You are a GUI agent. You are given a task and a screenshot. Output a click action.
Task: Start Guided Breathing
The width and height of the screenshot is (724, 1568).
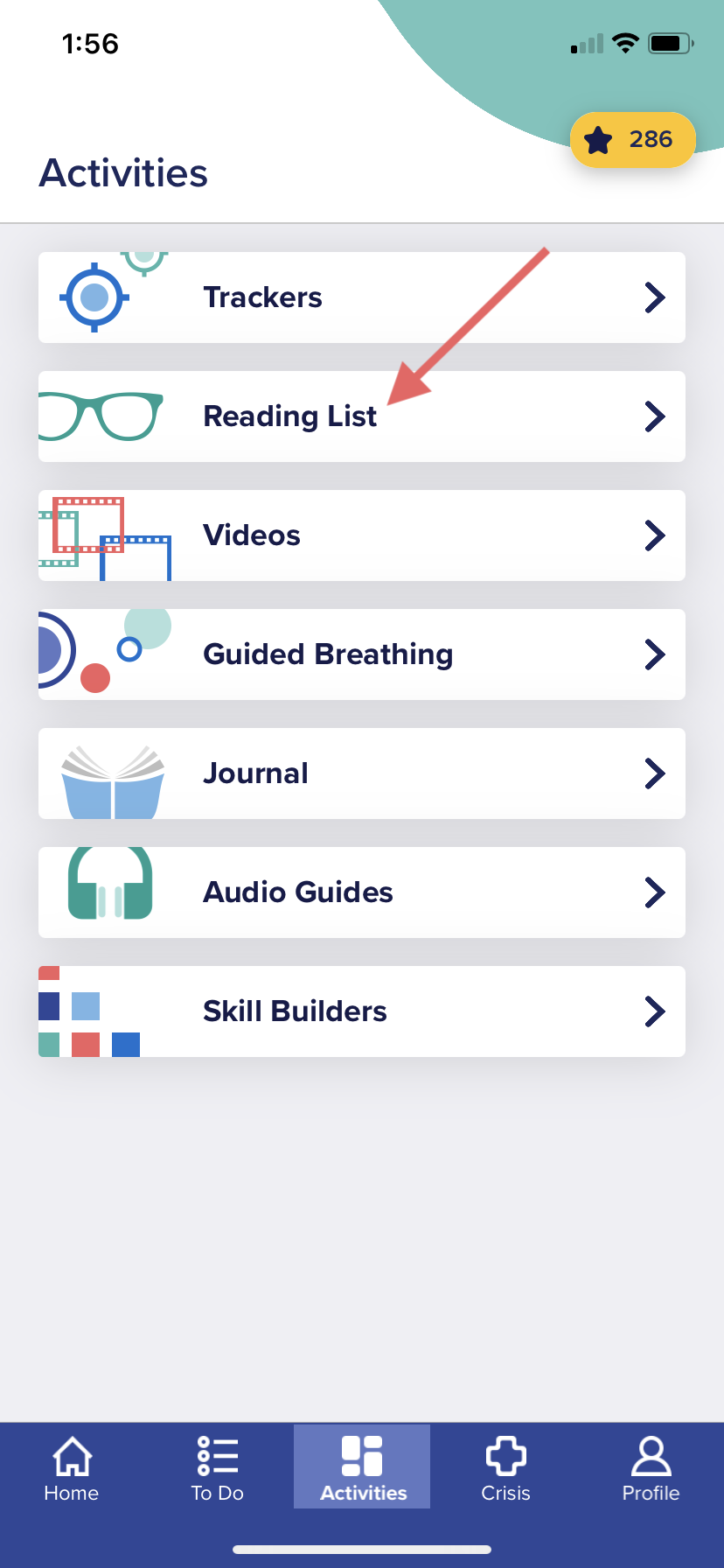(x=362, y=654)
